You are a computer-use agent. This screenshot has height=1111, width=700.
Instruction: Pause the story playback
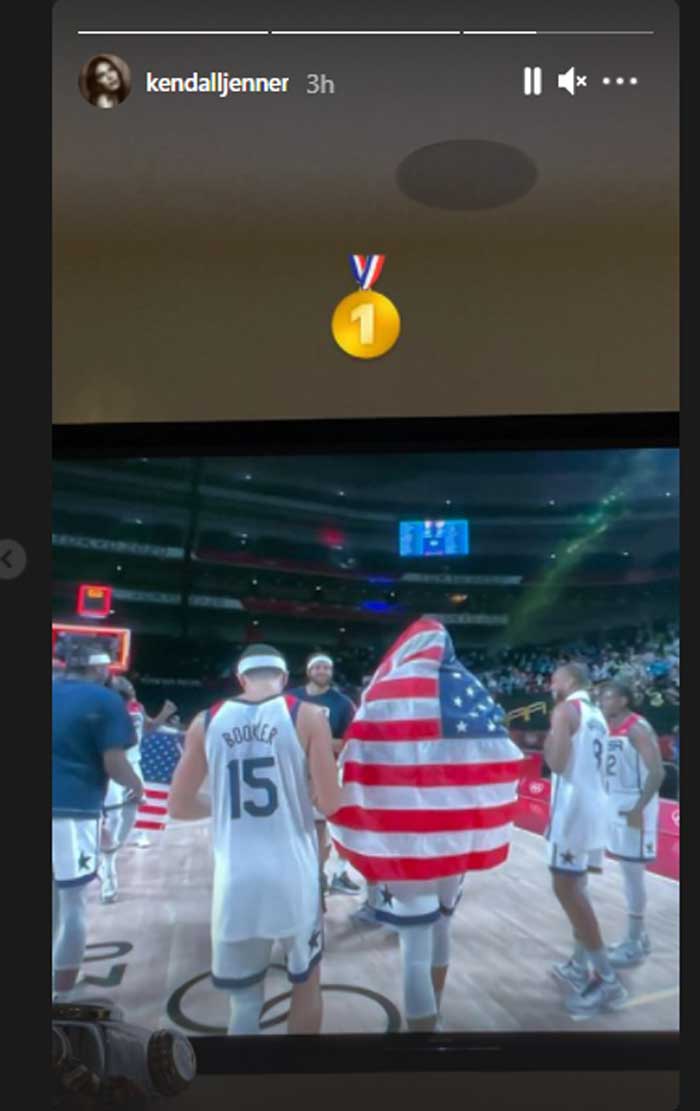click(x=532, y=81)
